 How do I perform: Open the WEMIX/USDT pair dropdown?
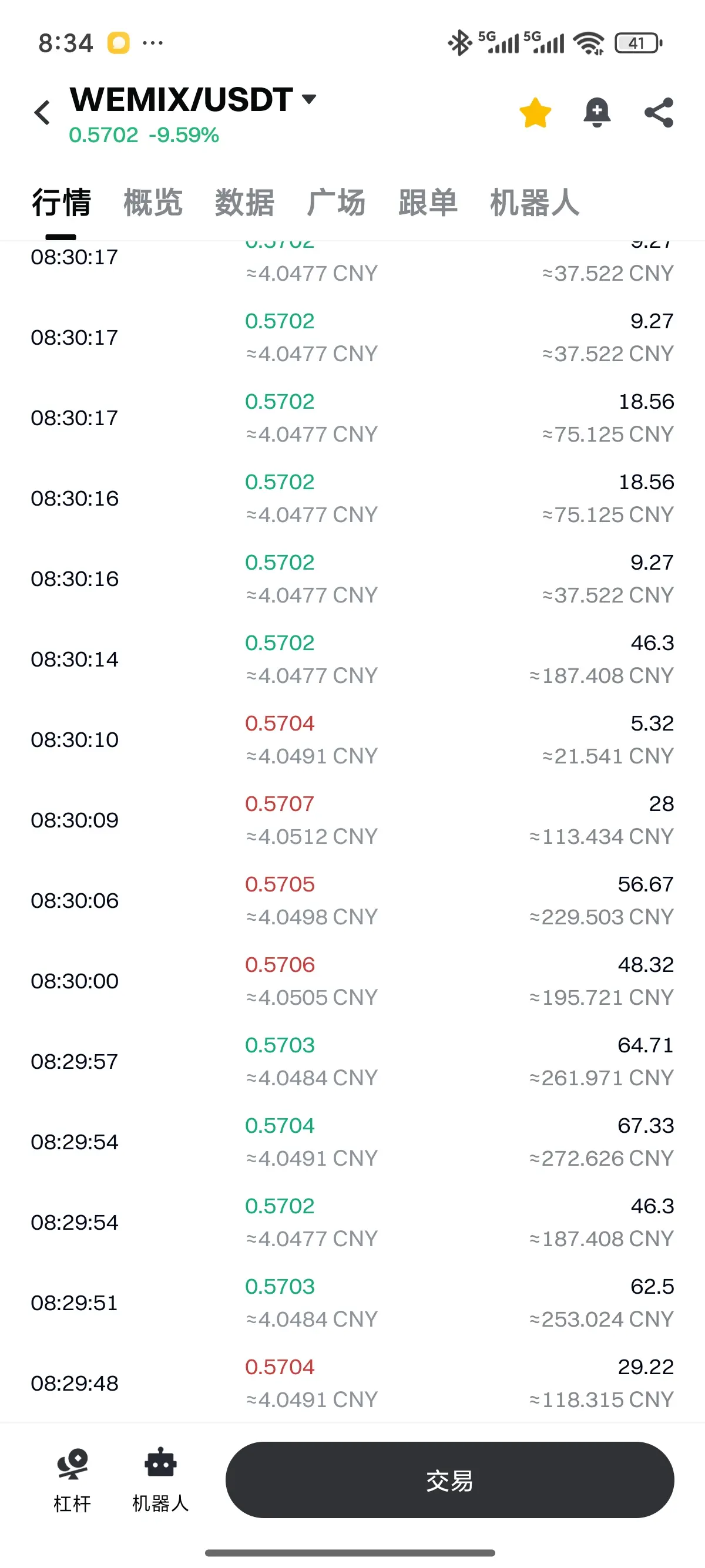309,99
